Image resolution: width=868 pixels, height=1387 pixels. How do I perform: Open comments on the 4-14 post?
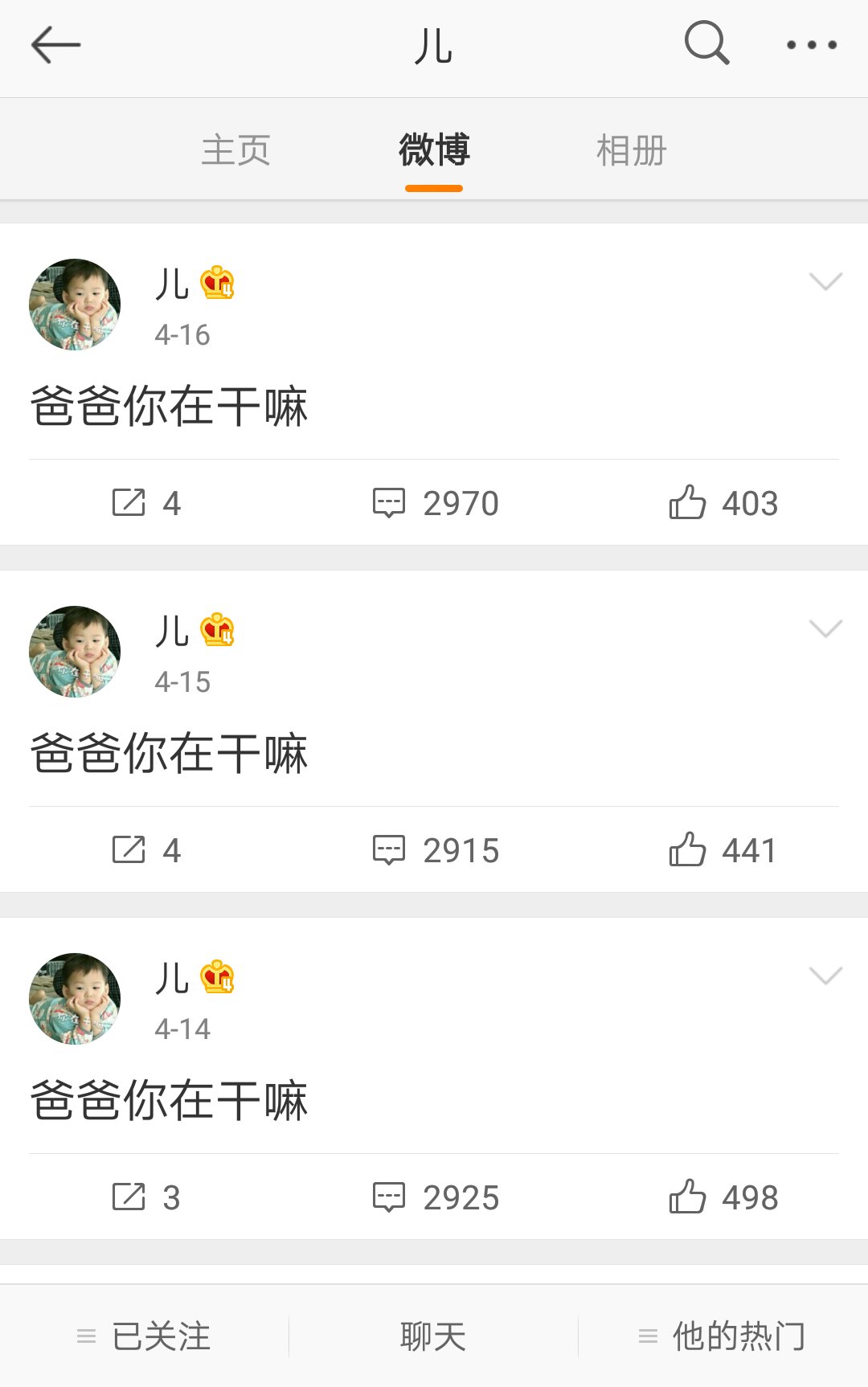click(x=436, y=1197)
